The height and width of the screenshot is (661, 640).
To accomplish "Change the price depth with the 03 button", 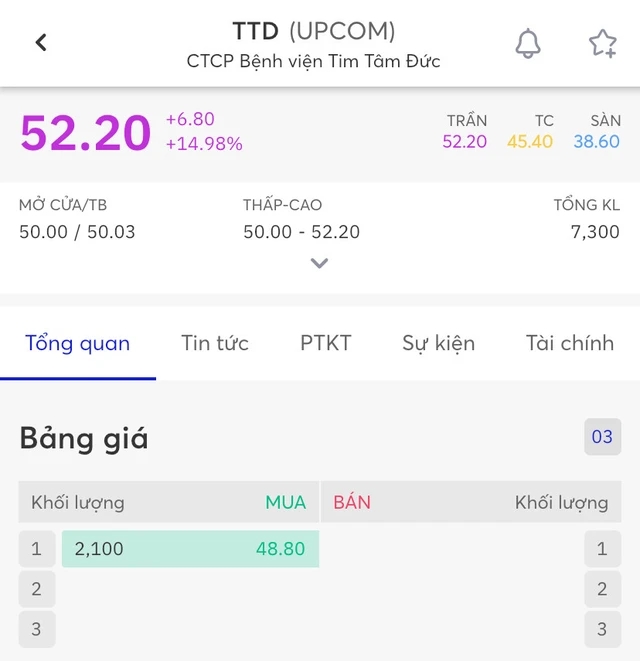I will click(x=602, y=437).
